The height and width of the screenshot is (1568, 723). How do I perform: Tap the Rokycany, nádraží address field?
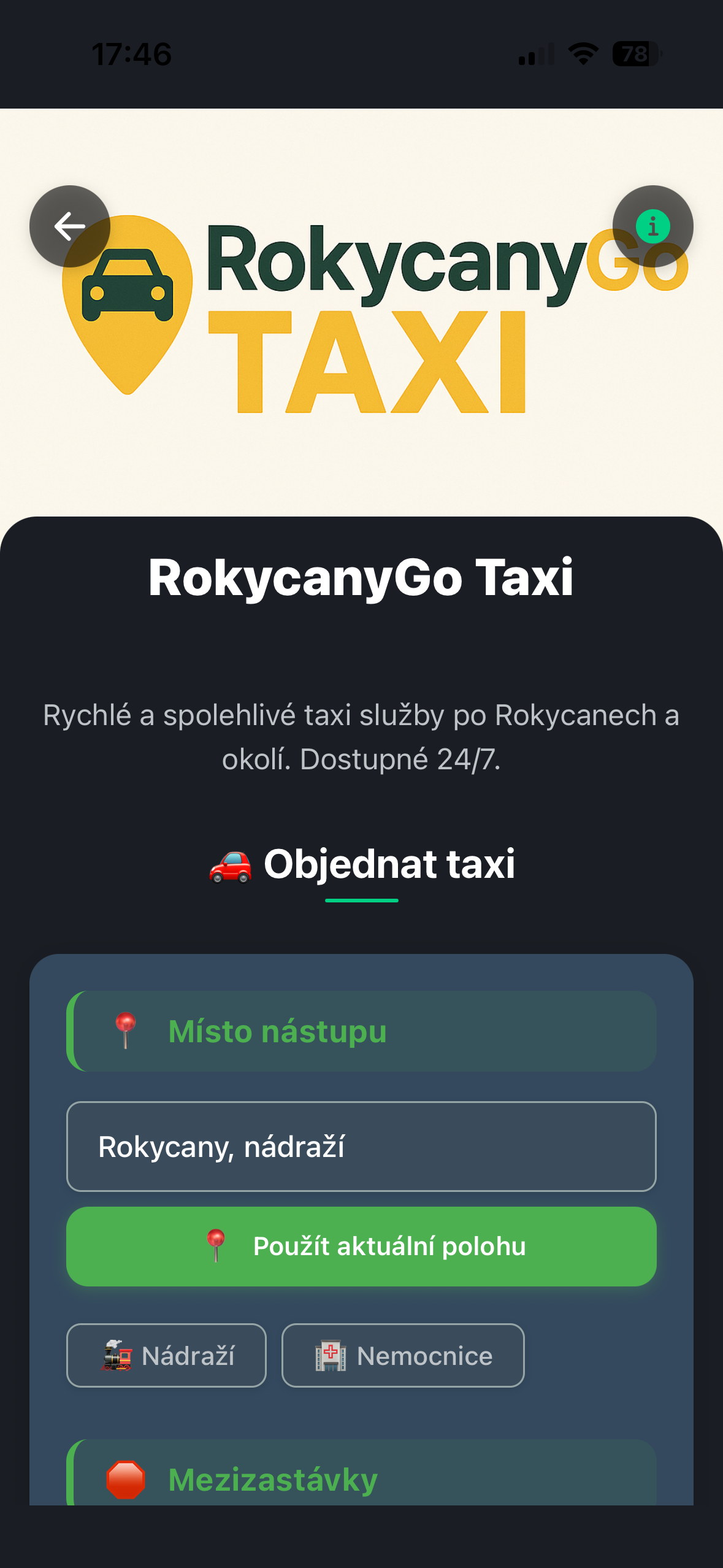pyautogui.click(x=362, y=1147)
